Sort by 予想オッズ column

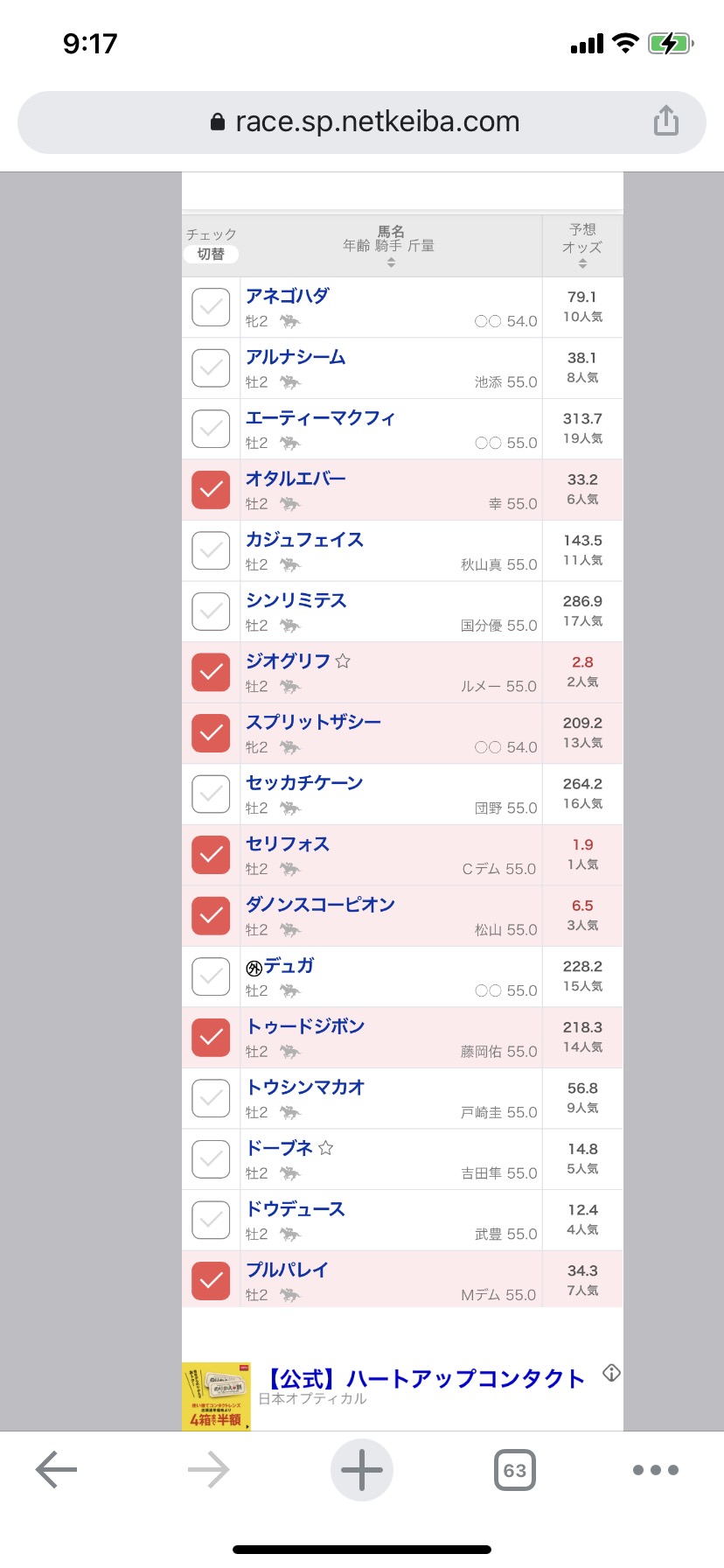click(582, 247)
